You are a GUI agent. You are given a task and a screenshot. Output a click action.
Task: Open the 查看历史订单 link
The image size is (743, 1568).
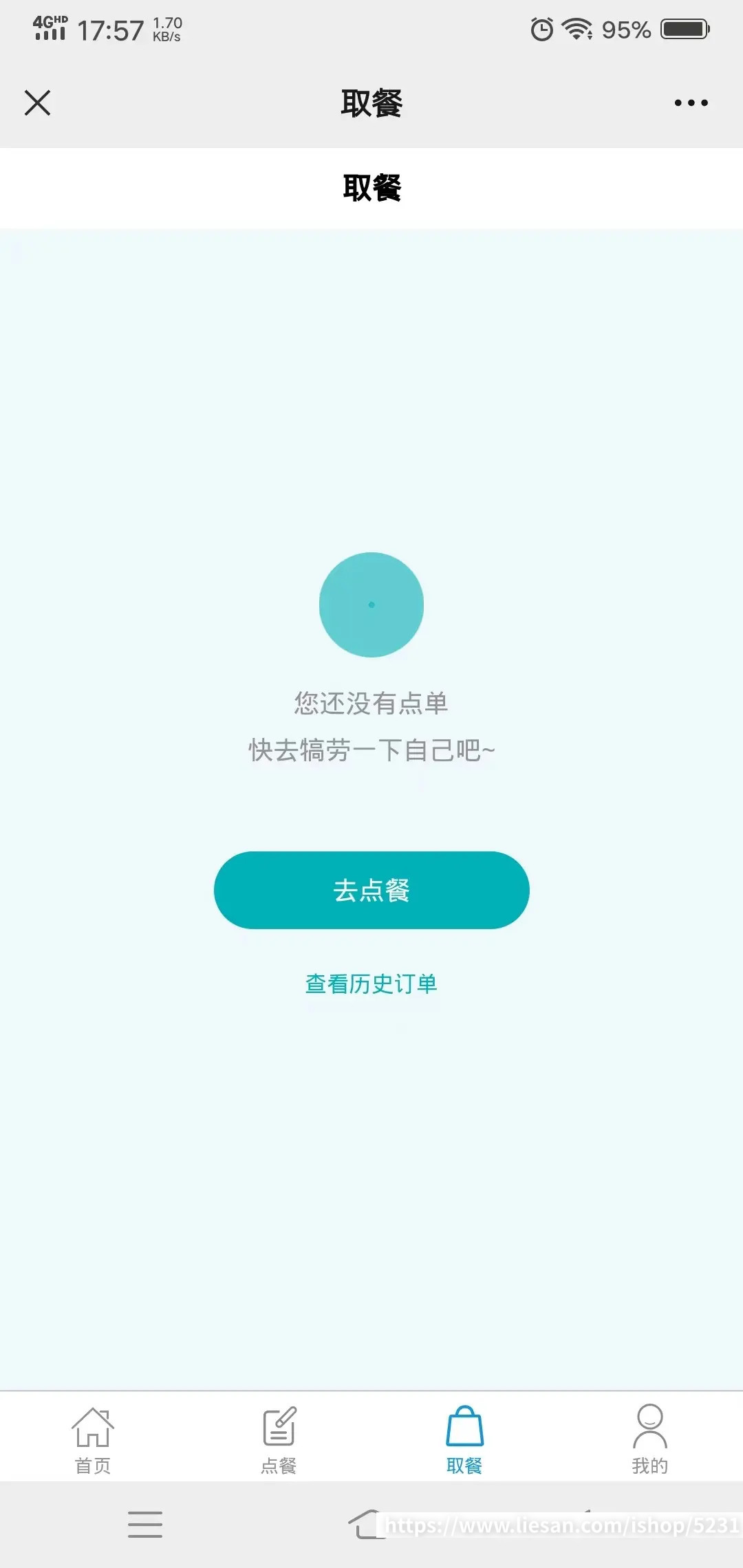tap(371, 983)
